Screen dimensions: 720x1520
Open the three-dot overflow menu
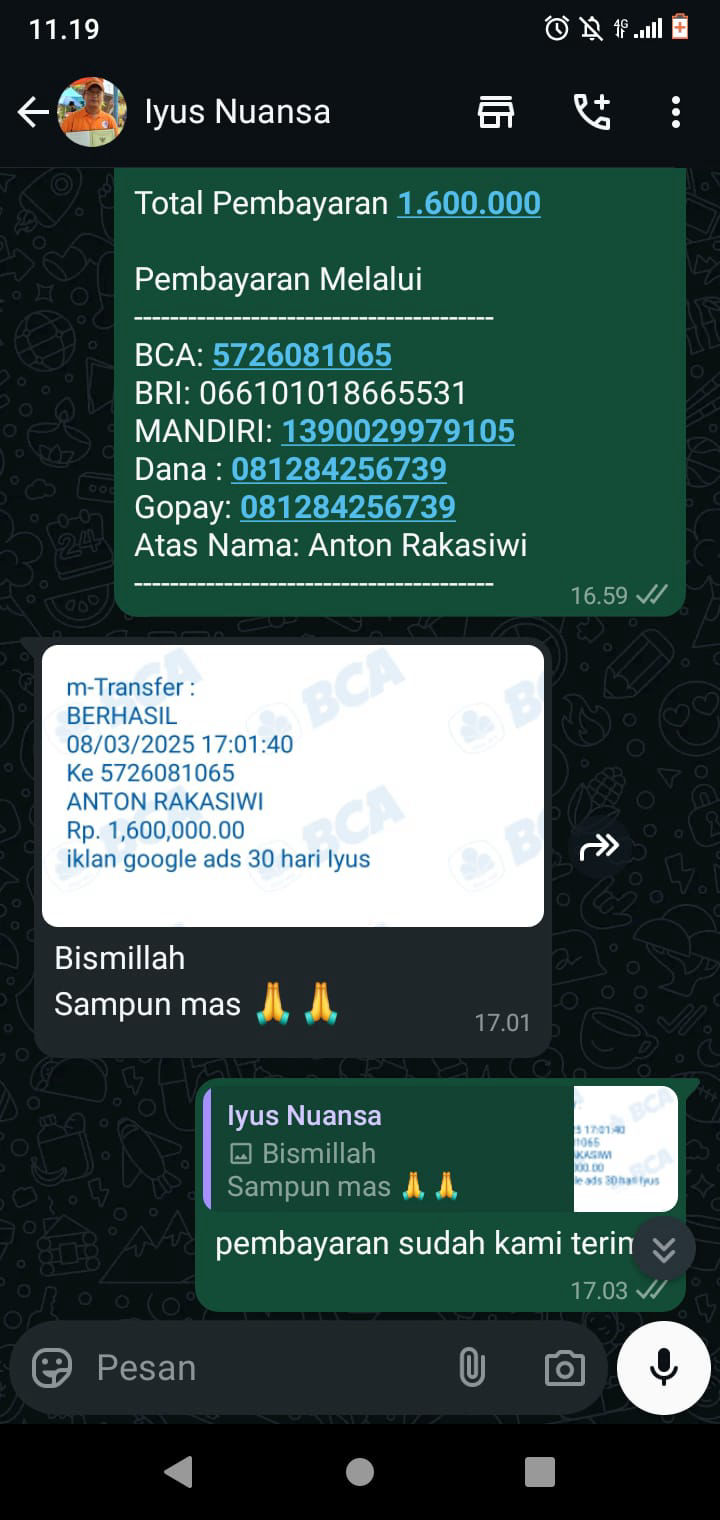click(676, 112)
